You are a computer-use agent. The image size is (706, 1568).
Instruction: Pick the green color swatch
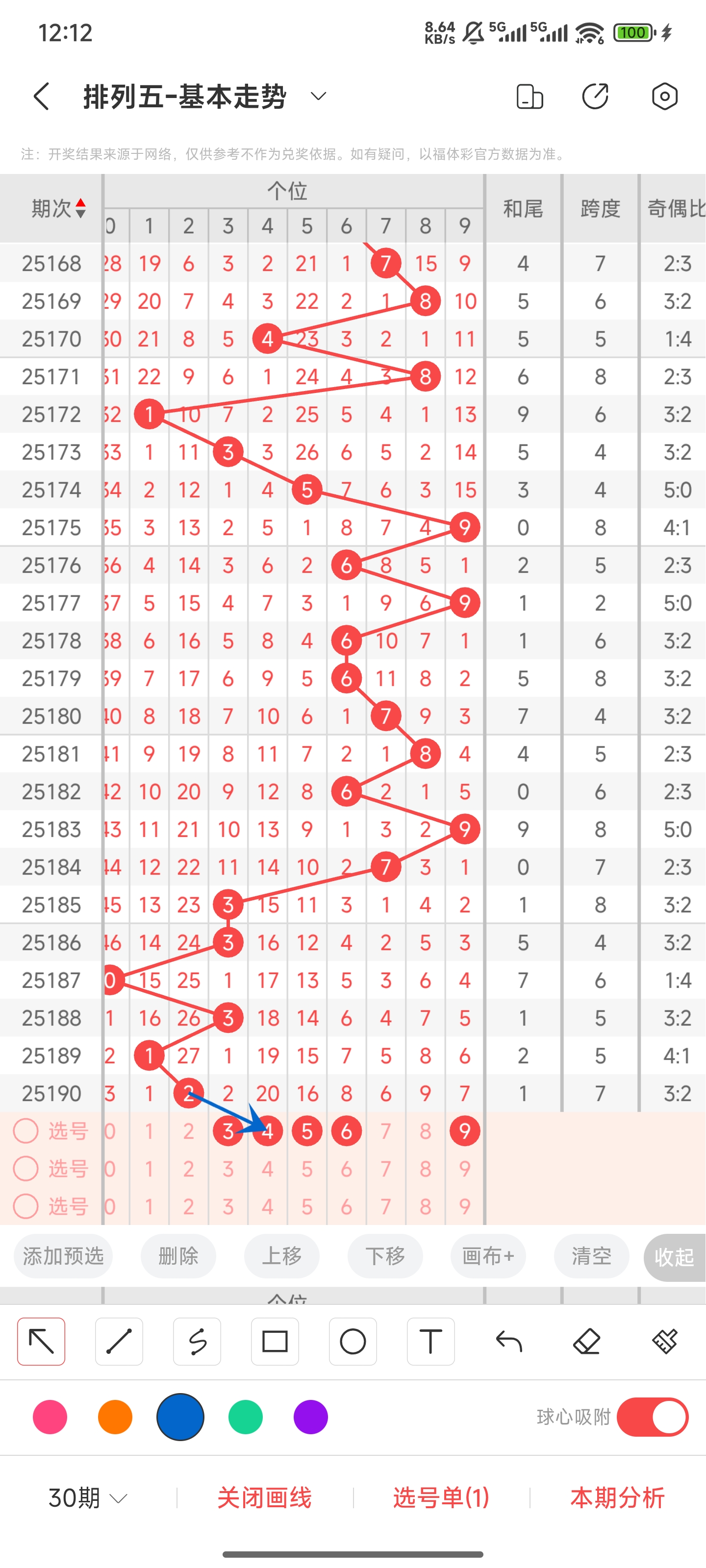246,1417
